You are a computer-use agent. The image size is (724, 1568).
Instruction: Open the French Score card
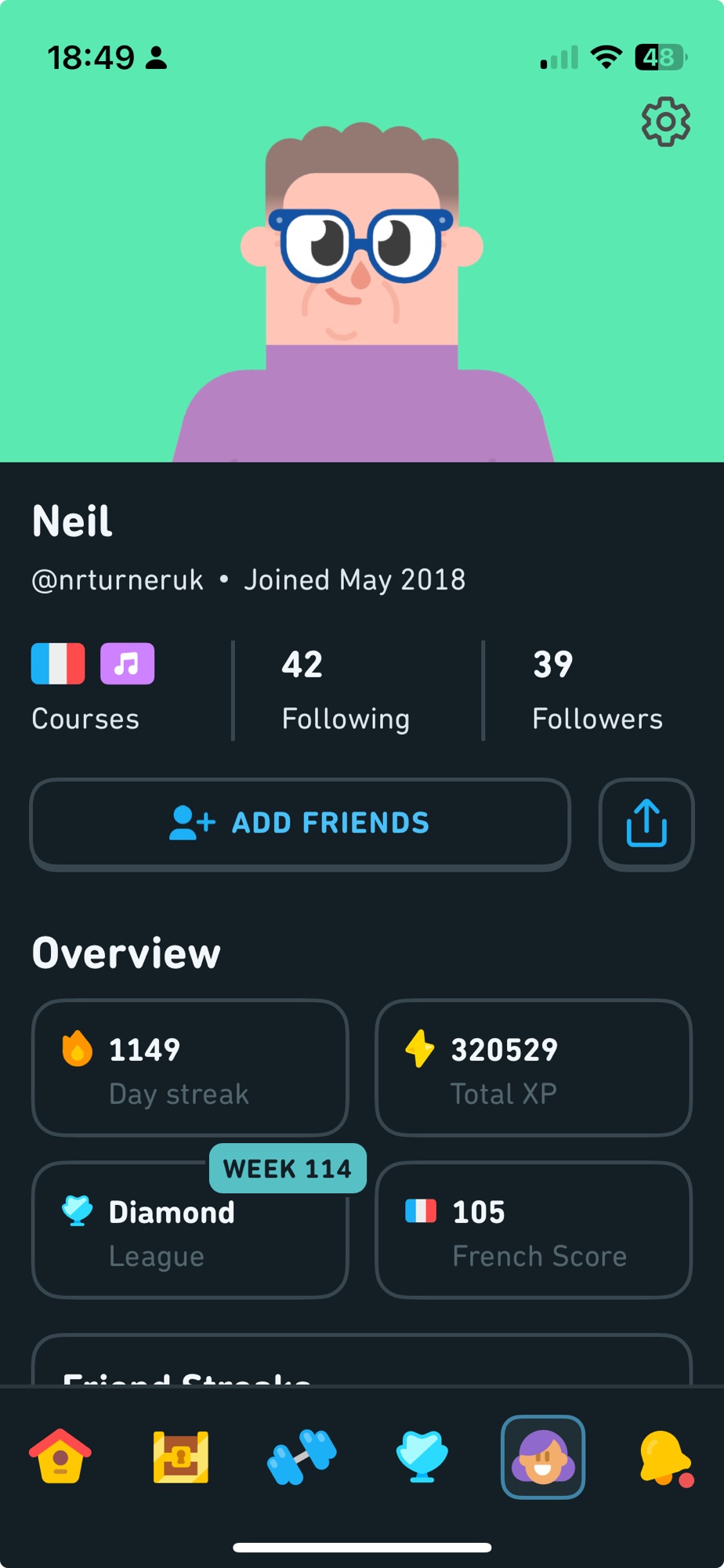[x=533, y=1231]
